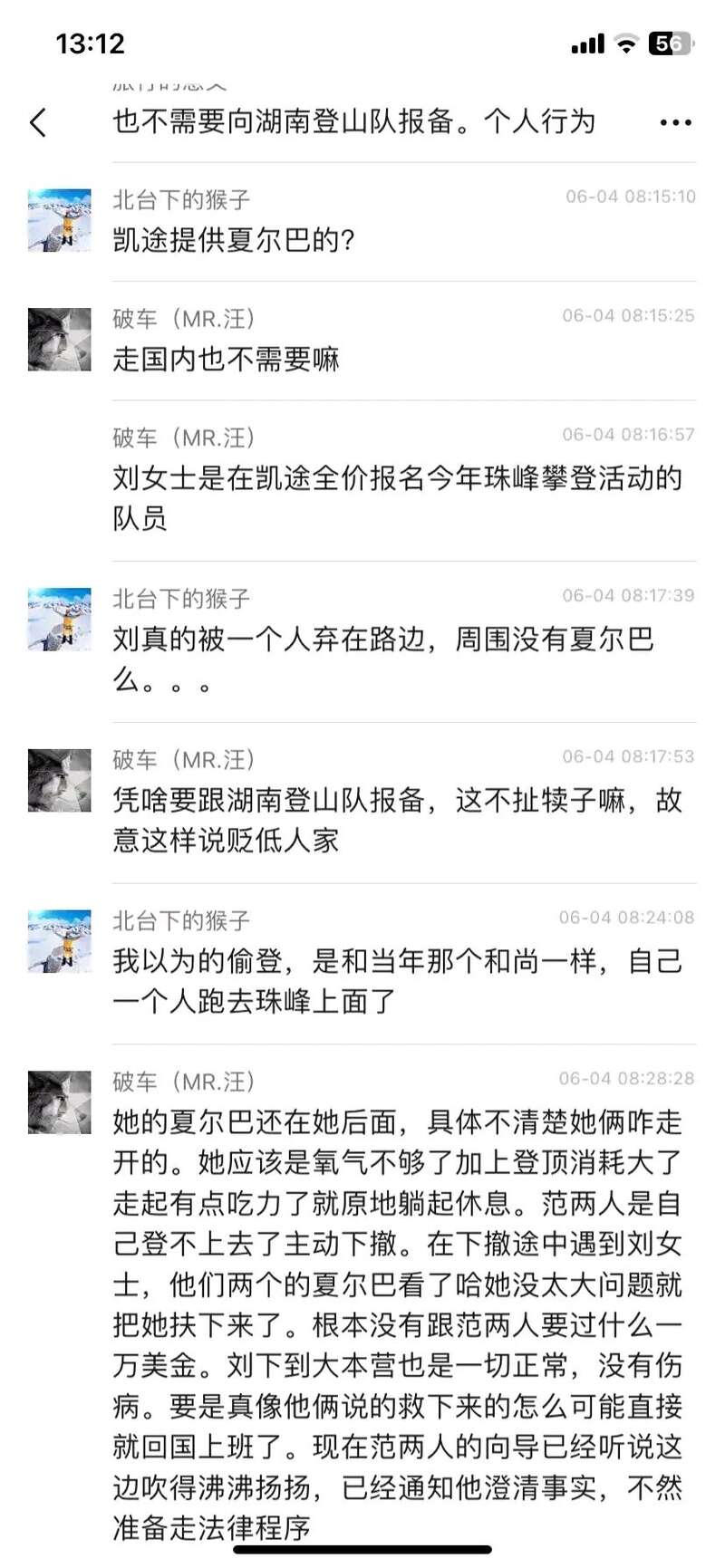Open 破车 avatar beside 凭啥要跟湖南登山队报备 comment
The image size is (725, 1568).
pos(60,780)
